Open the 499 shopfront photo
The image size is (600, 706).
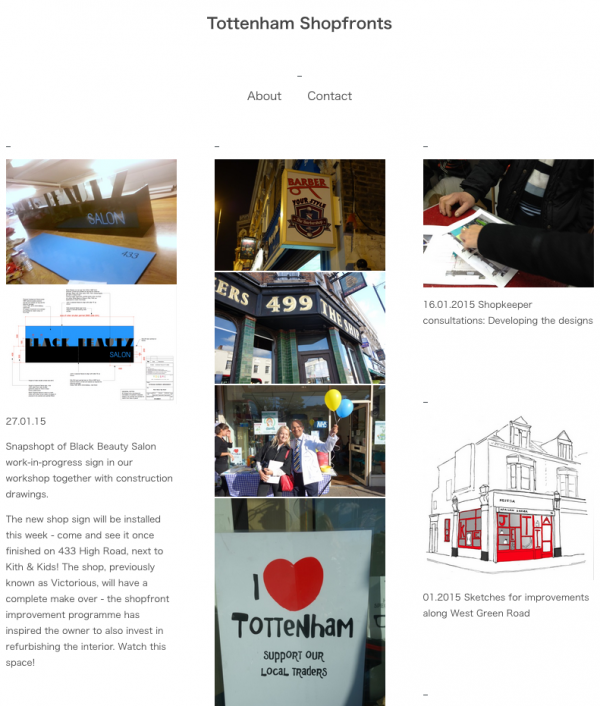coord(299,327)
